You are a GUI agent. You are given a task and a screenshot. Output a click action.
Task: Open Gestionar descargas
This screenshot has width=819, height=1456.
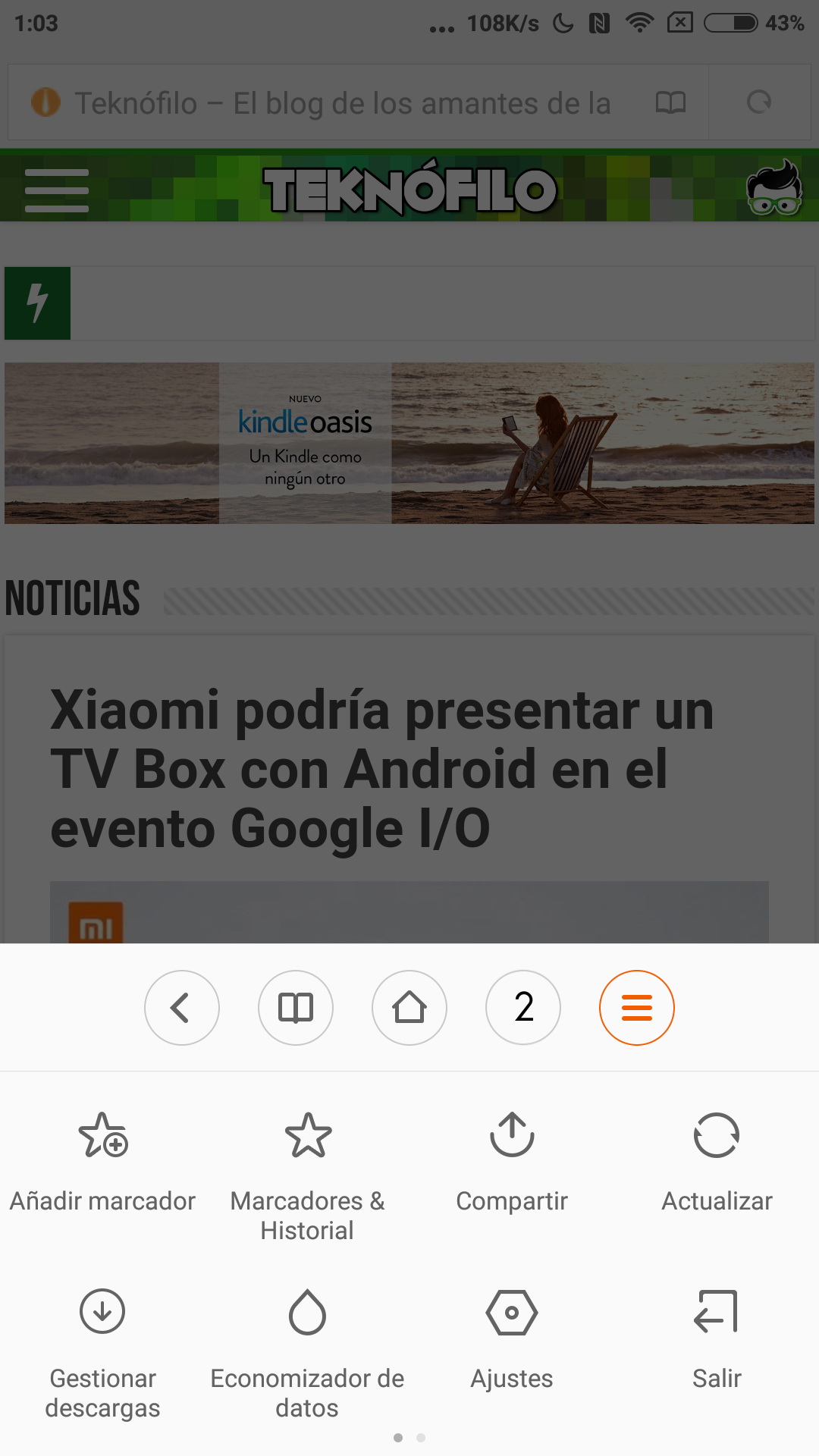pyautogui.click(x=102, y=1350)
